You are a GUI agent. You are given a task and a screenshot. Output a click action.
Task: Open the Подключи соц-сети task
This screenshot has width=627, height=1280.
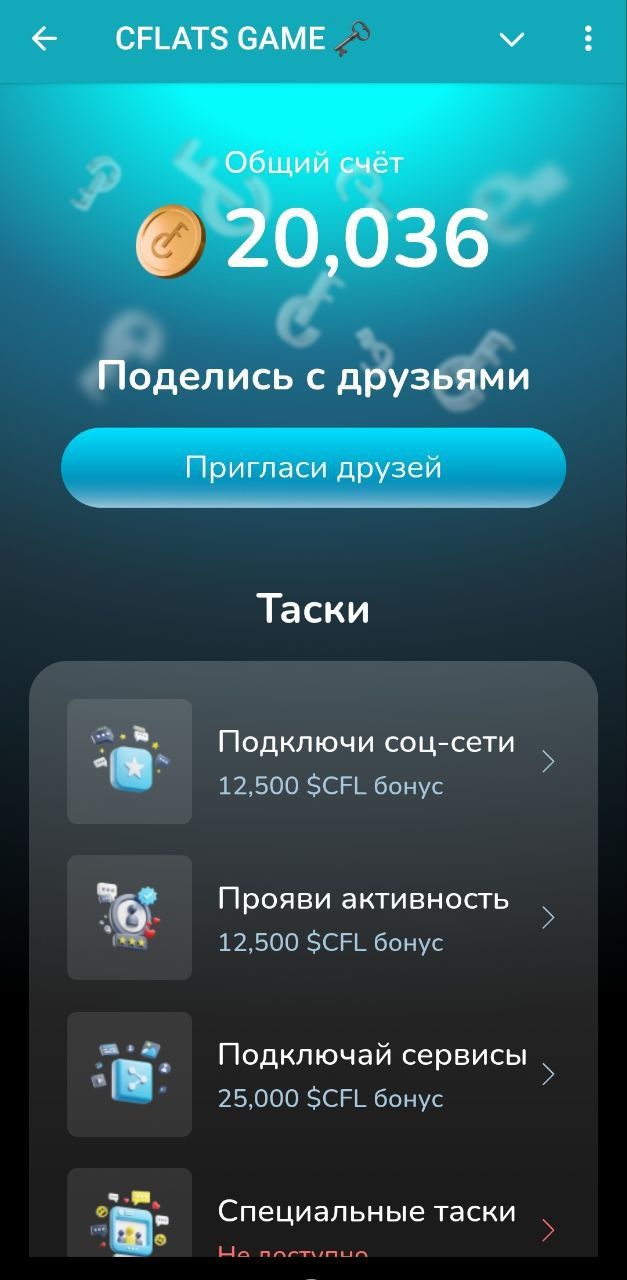click(313, 762)
